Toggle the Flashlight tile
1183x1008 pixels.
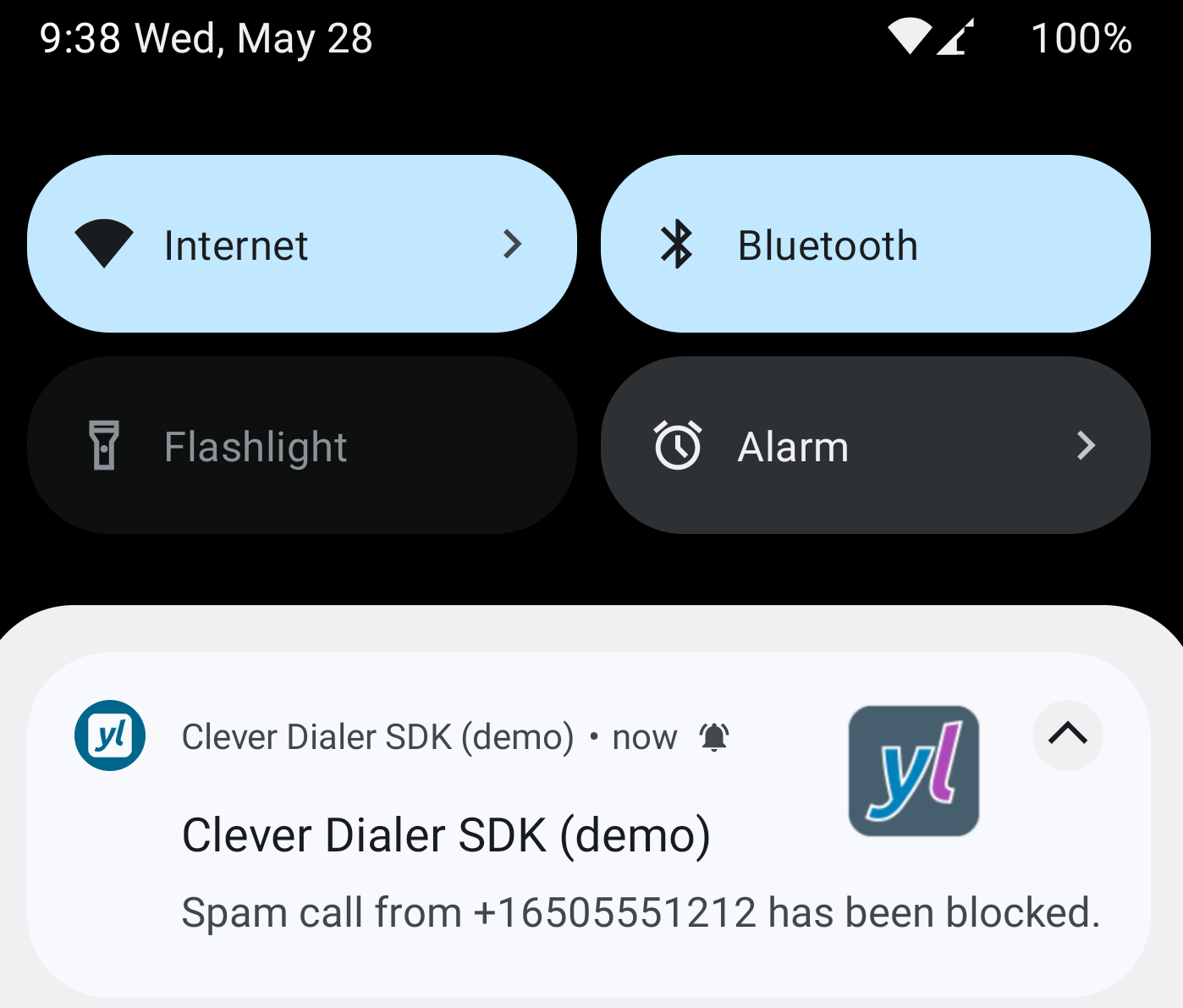point(301,445)
